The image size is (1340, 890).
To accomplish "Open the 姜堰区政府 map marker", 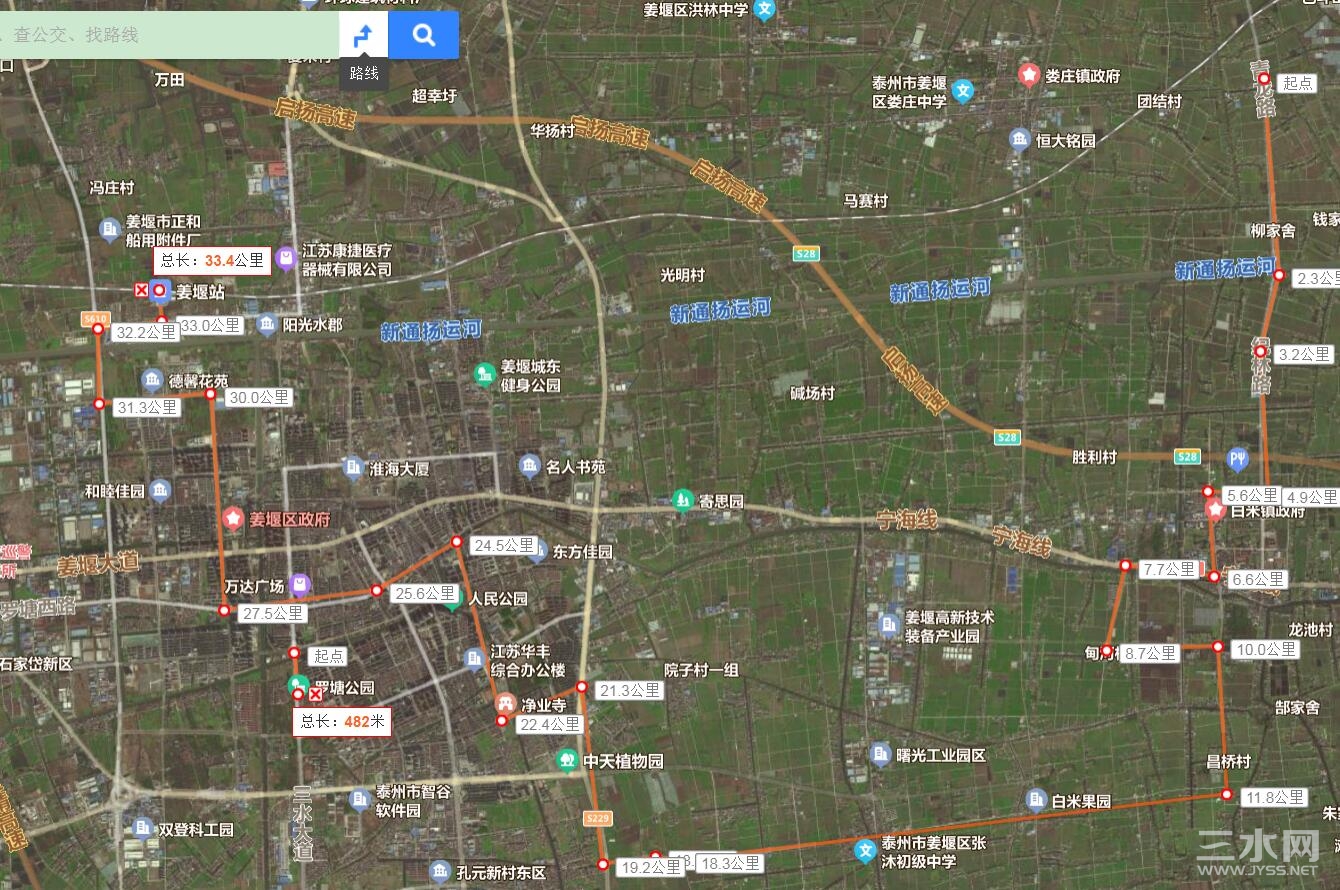I will click(233, 518).
